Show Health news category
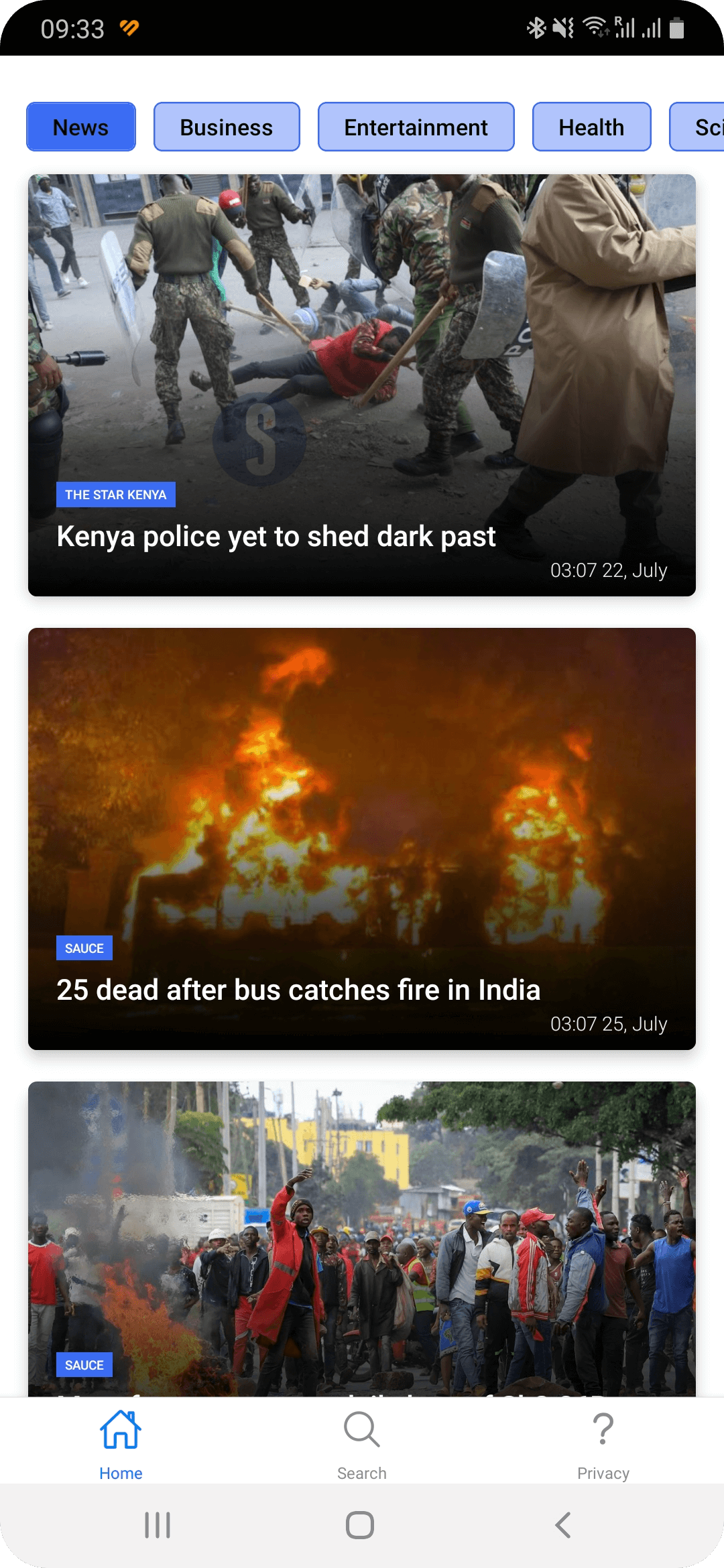724x1568 pixels. pos(591,127)
